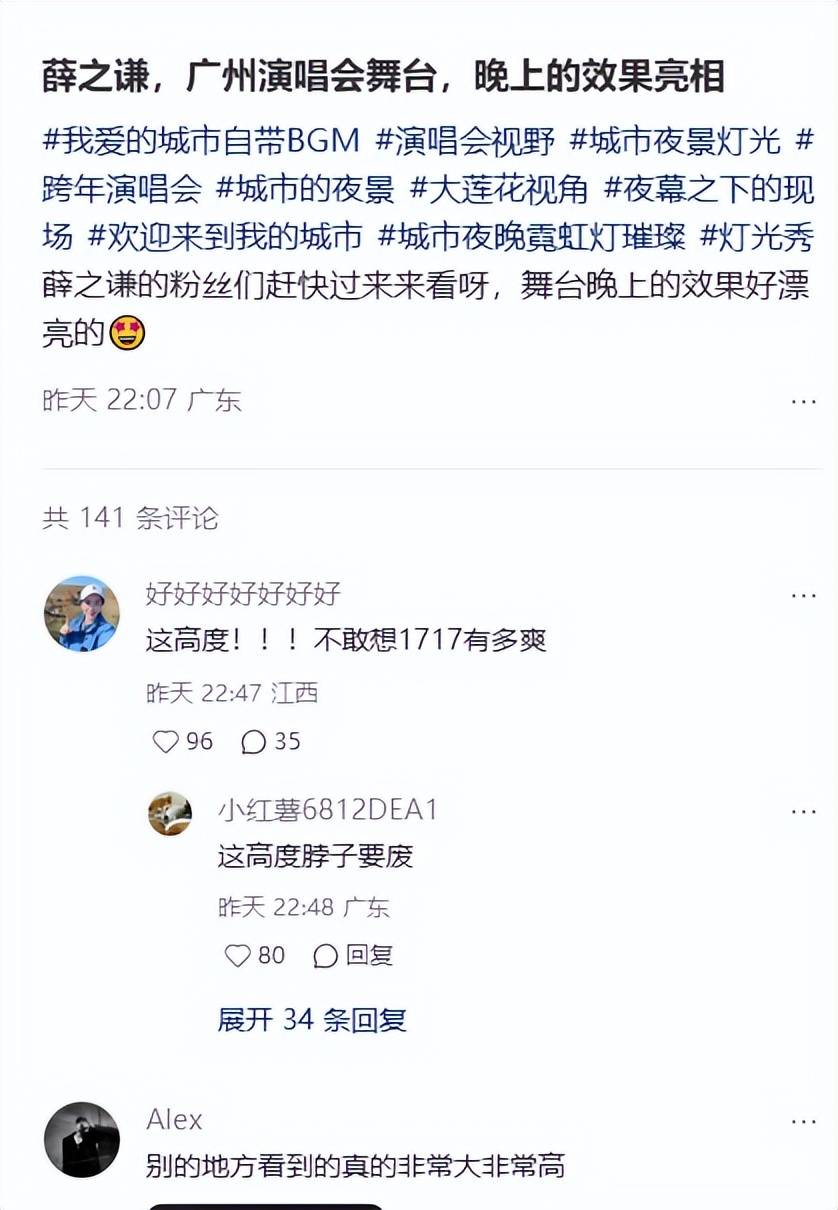The width and height of the screenshot is (838, 1210).
Task: Open the hashtag #我爱的城市自带BGM
Action: 201,141
